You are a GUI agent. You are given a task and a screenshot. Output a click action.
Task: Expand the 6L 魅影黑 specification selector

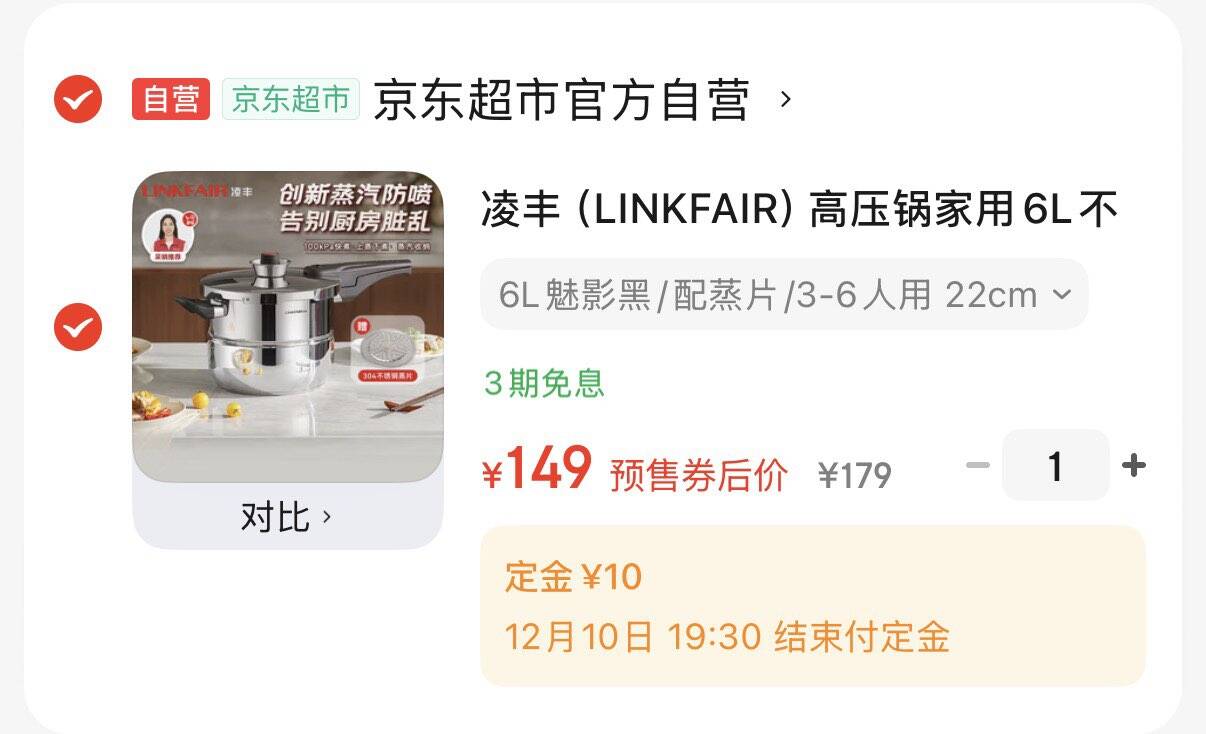783,295
